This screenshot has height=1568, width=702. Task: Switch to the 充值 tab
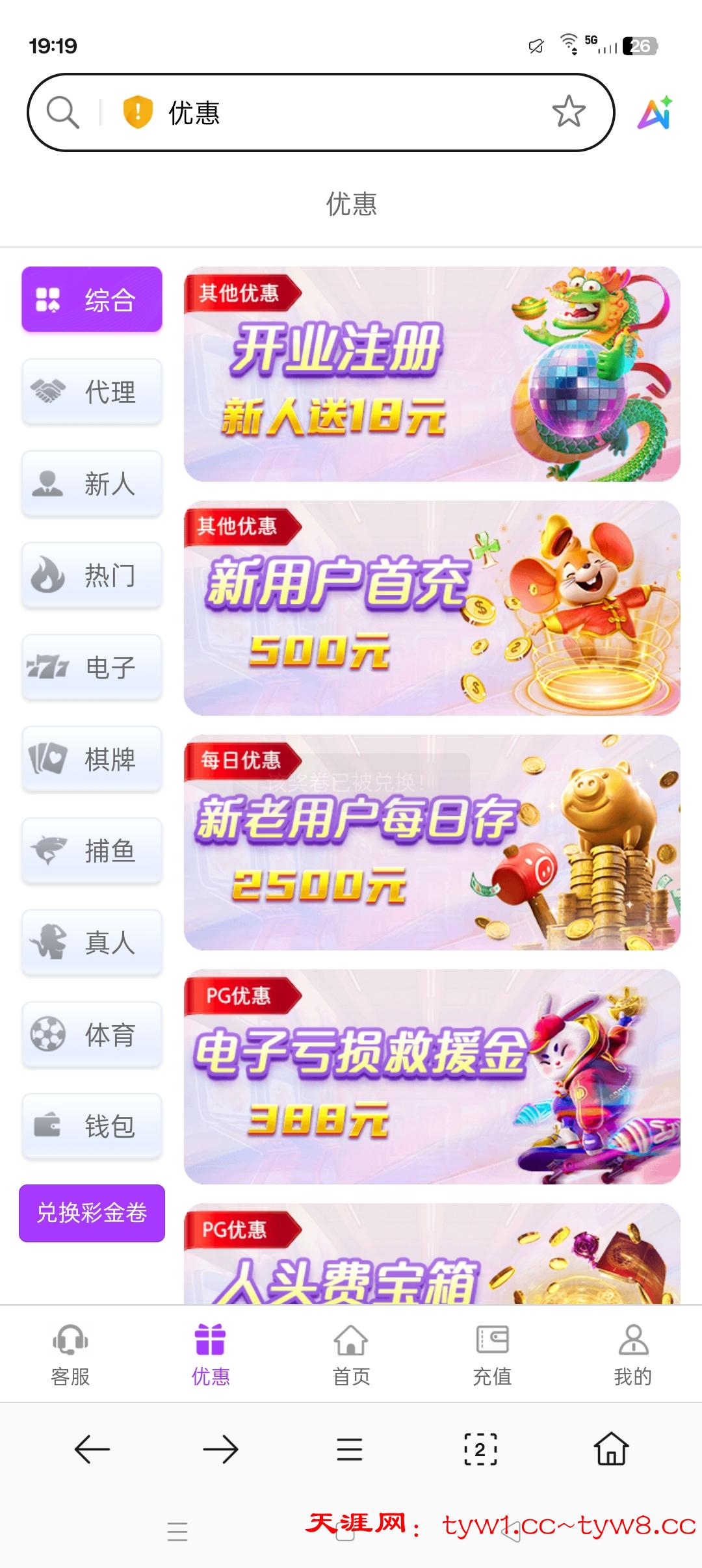click(x=492, y=1355)
